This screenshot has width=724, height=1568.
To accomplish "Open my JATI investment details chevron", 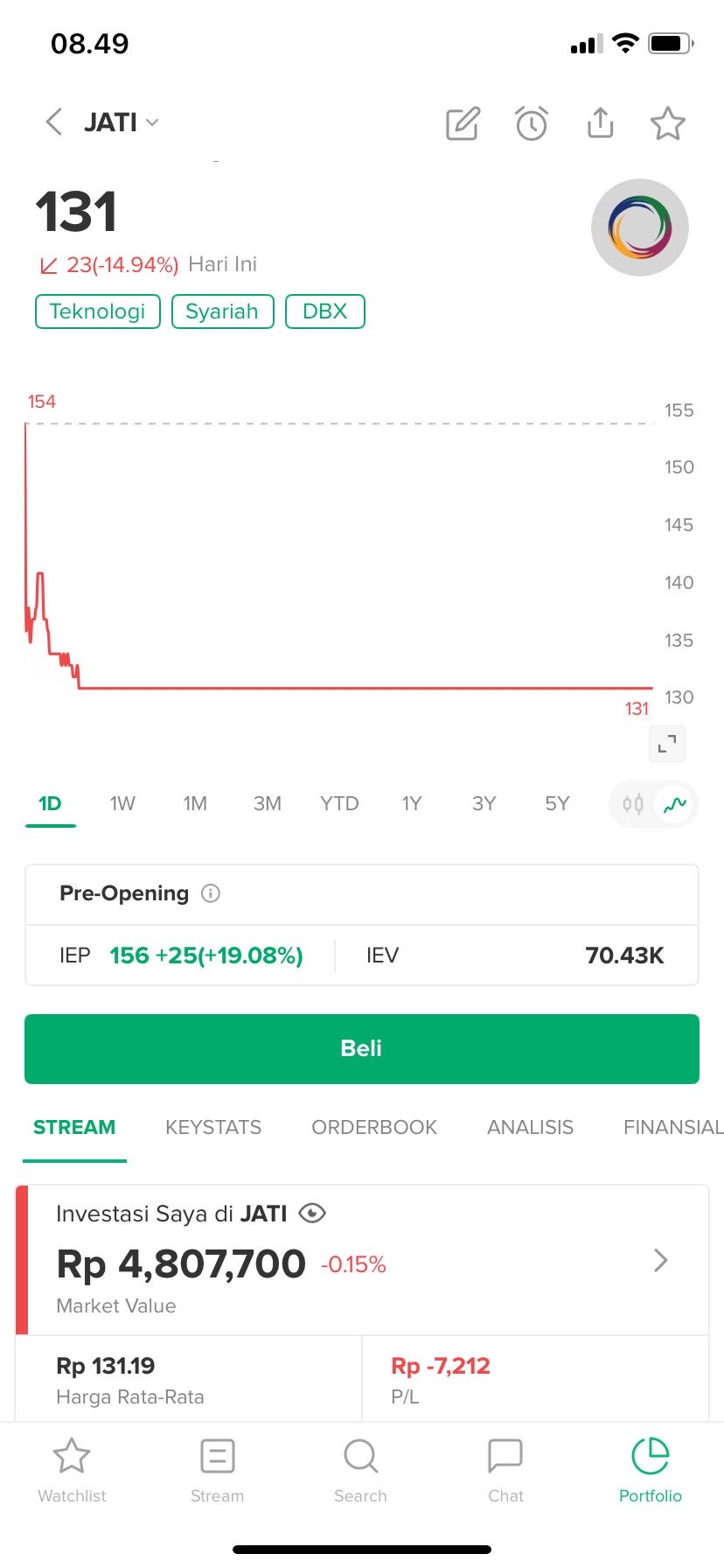I will pos(661,1260).
